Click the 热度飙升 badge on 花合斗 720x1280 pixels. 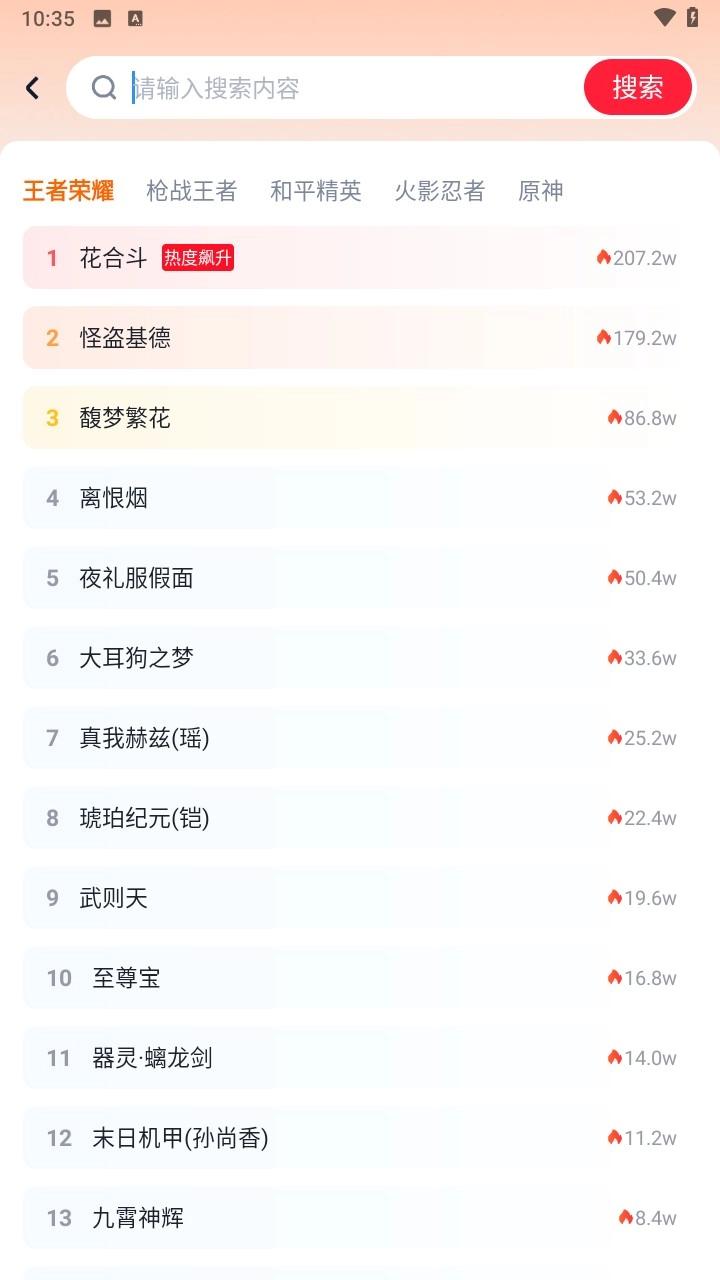[x=198, y=258]
